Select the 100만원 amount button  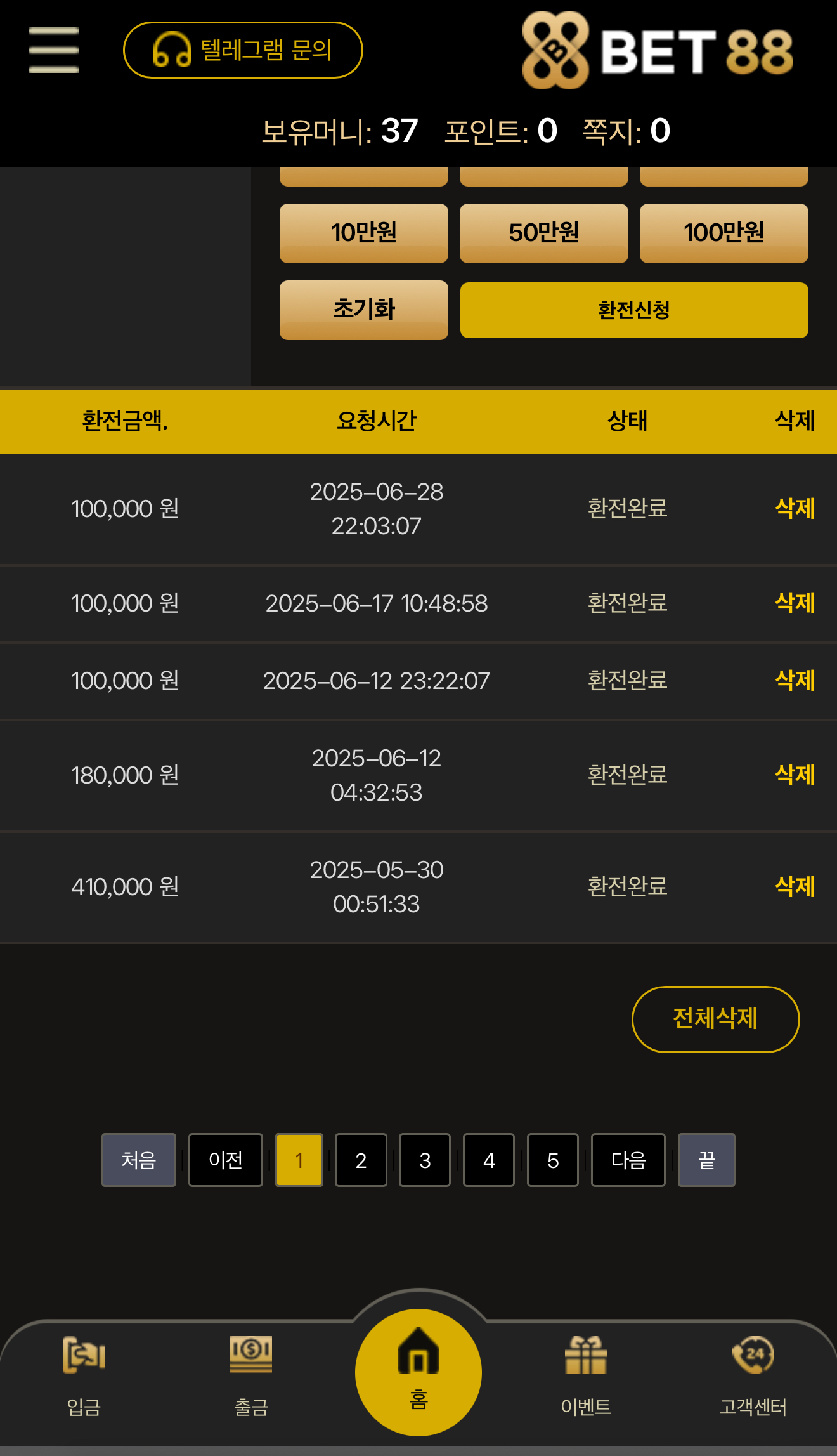click(x=723, y=233)
